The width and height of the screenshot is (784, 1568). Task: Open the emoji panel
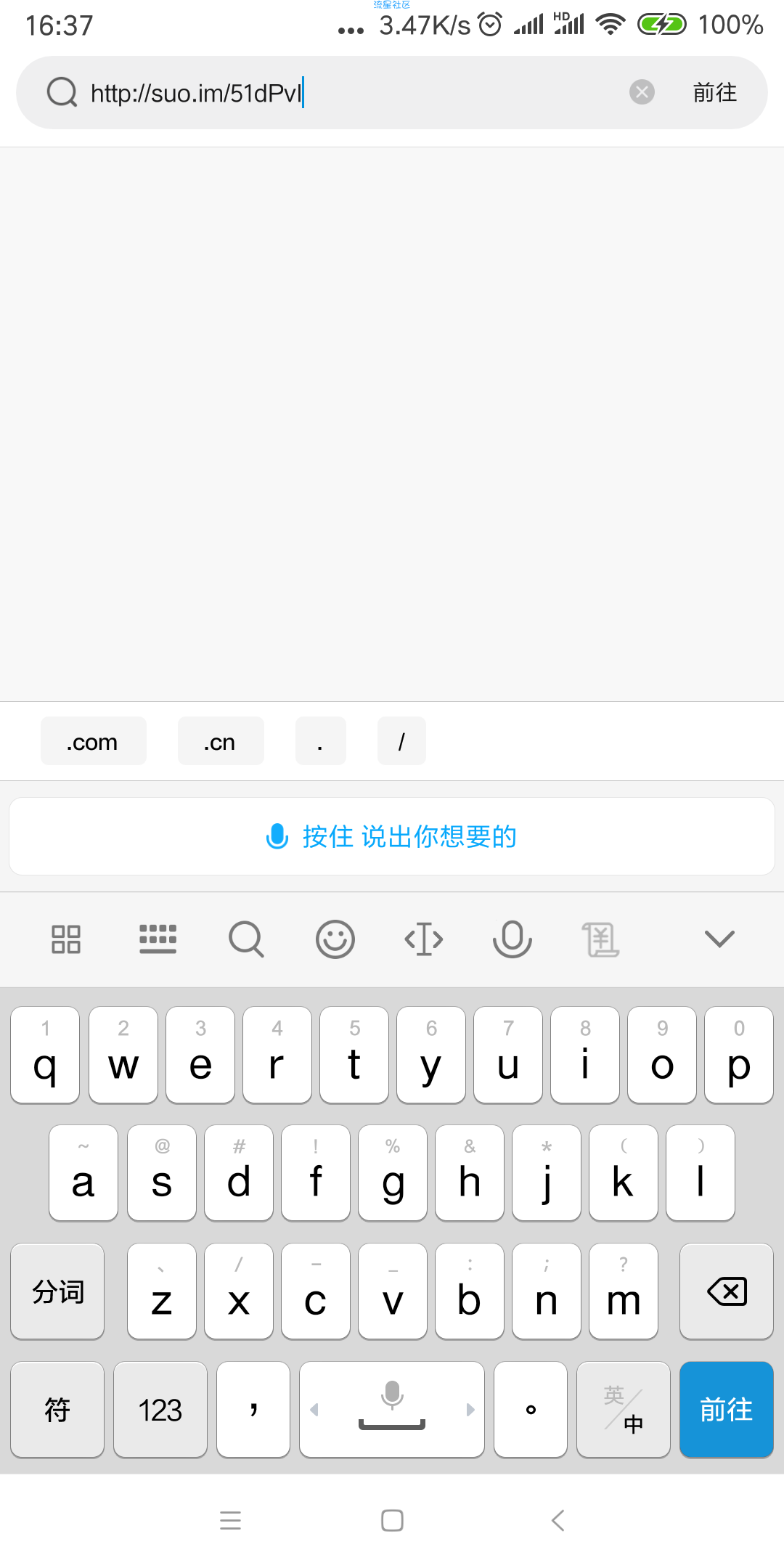[x=335, y=939]
